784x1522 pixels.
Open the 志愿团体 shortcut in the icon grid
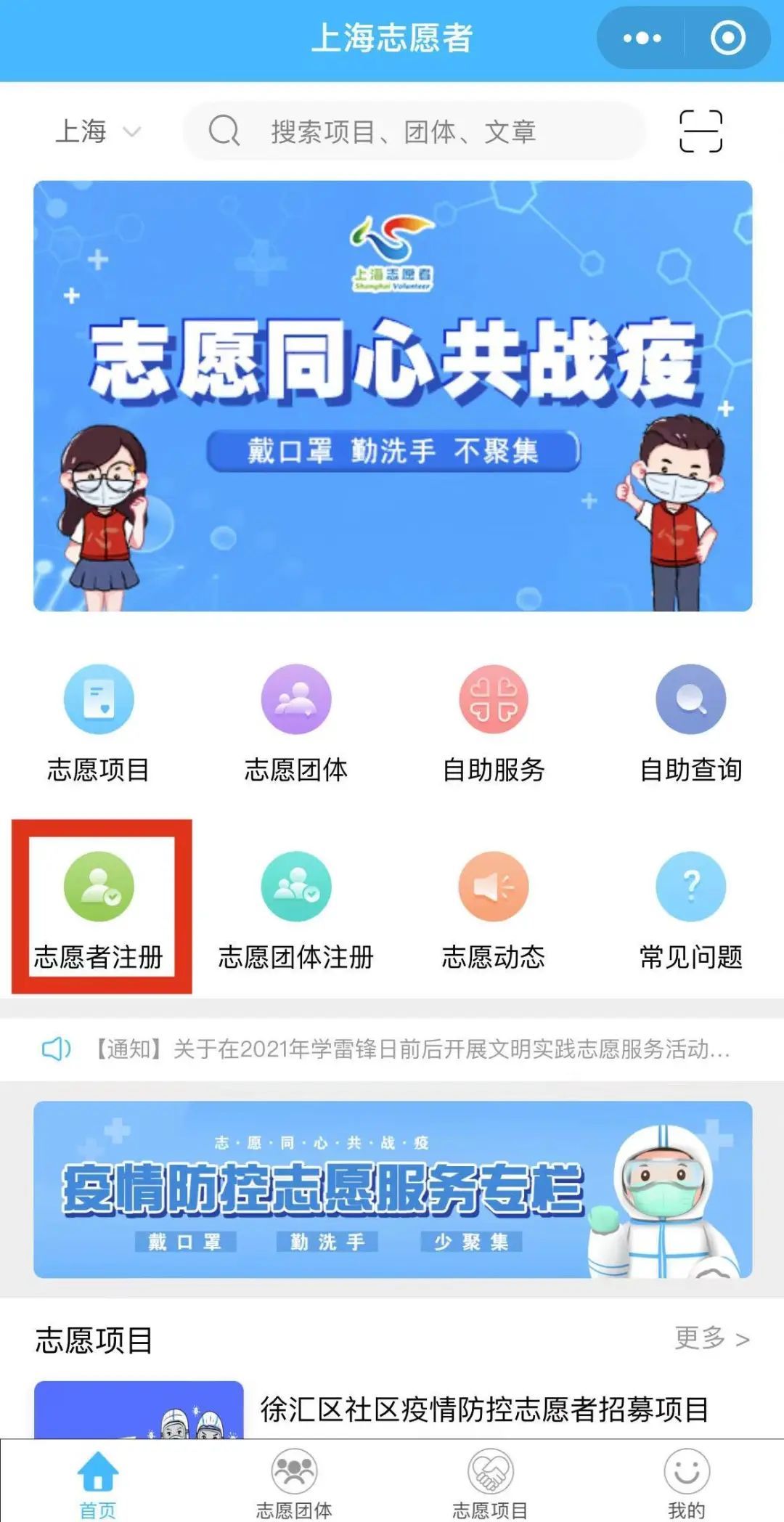[x=295, y=723]
